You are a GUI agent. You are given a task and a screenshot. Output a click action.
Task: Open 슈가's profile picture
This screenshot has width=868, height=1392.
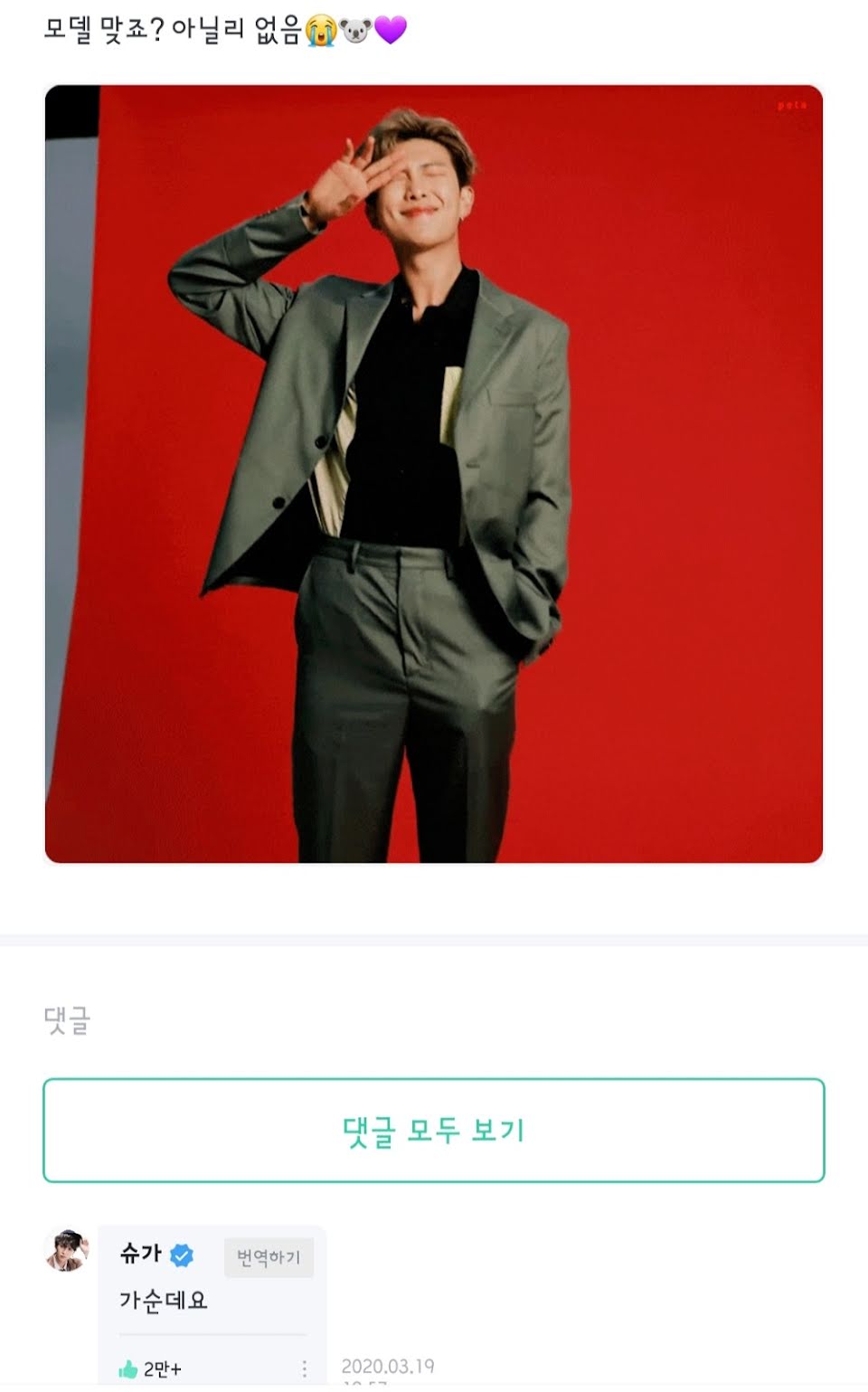pos(68,1251)
